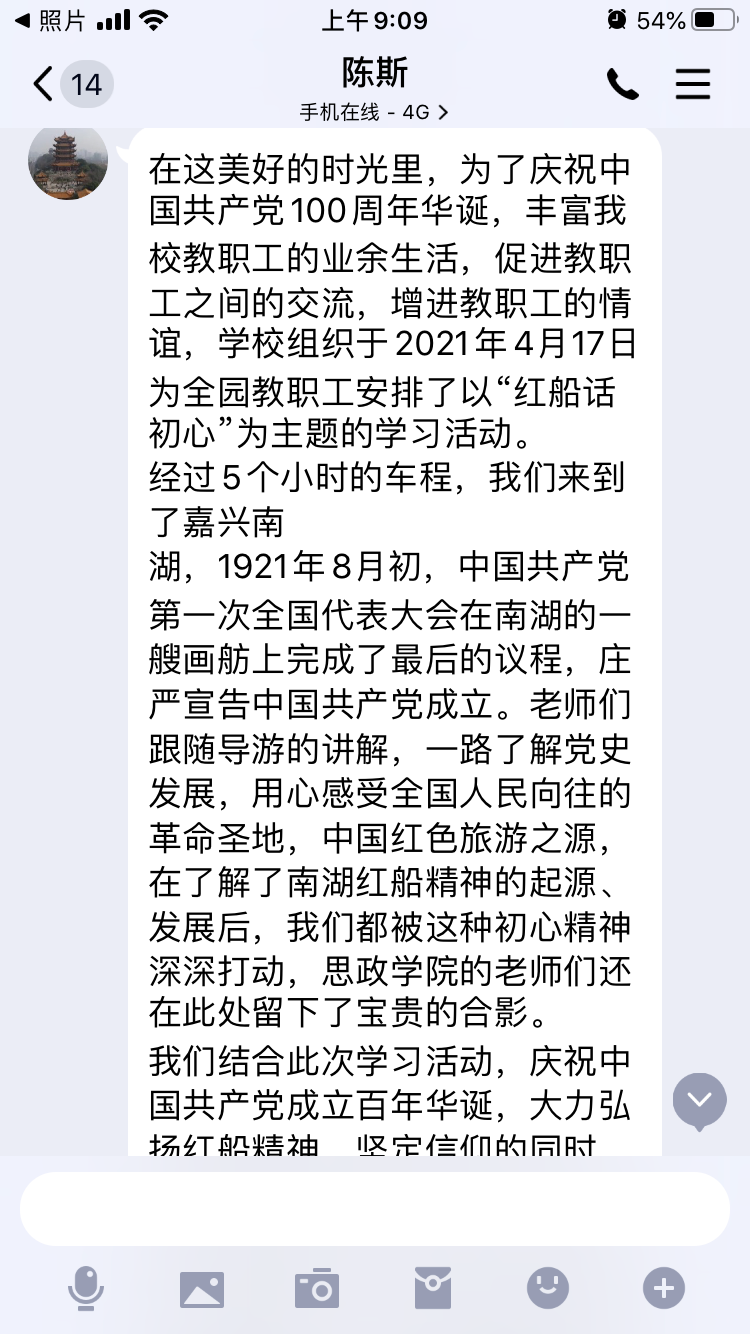This screenshot has height=1334, width=750.
Task: Record a voice message
Action: click(x=86, y=1288)
